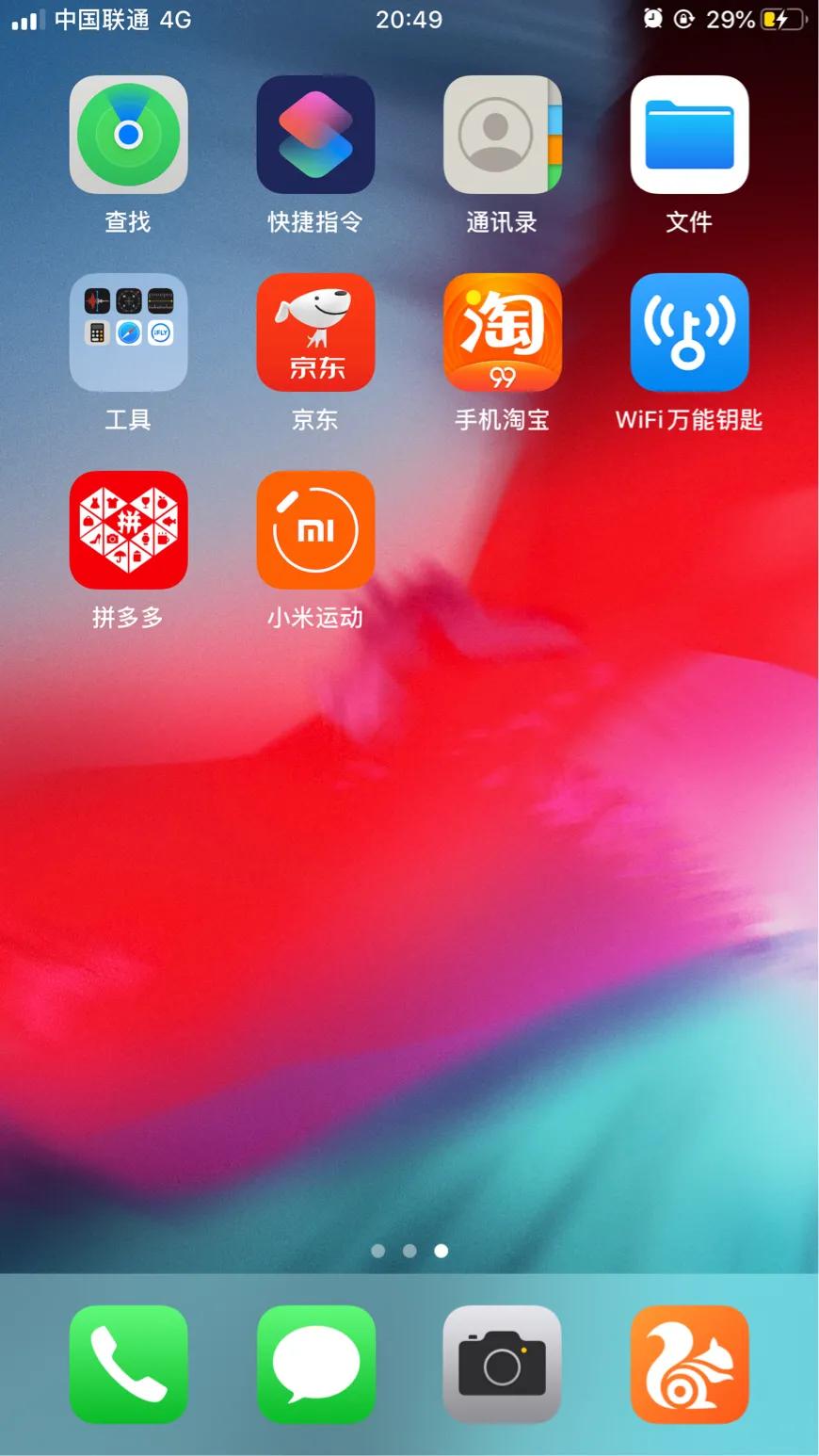Launch the Camera app from the dock
Image resolution: width=819 pixels, height=1456 pixels.
[502, 1366]
